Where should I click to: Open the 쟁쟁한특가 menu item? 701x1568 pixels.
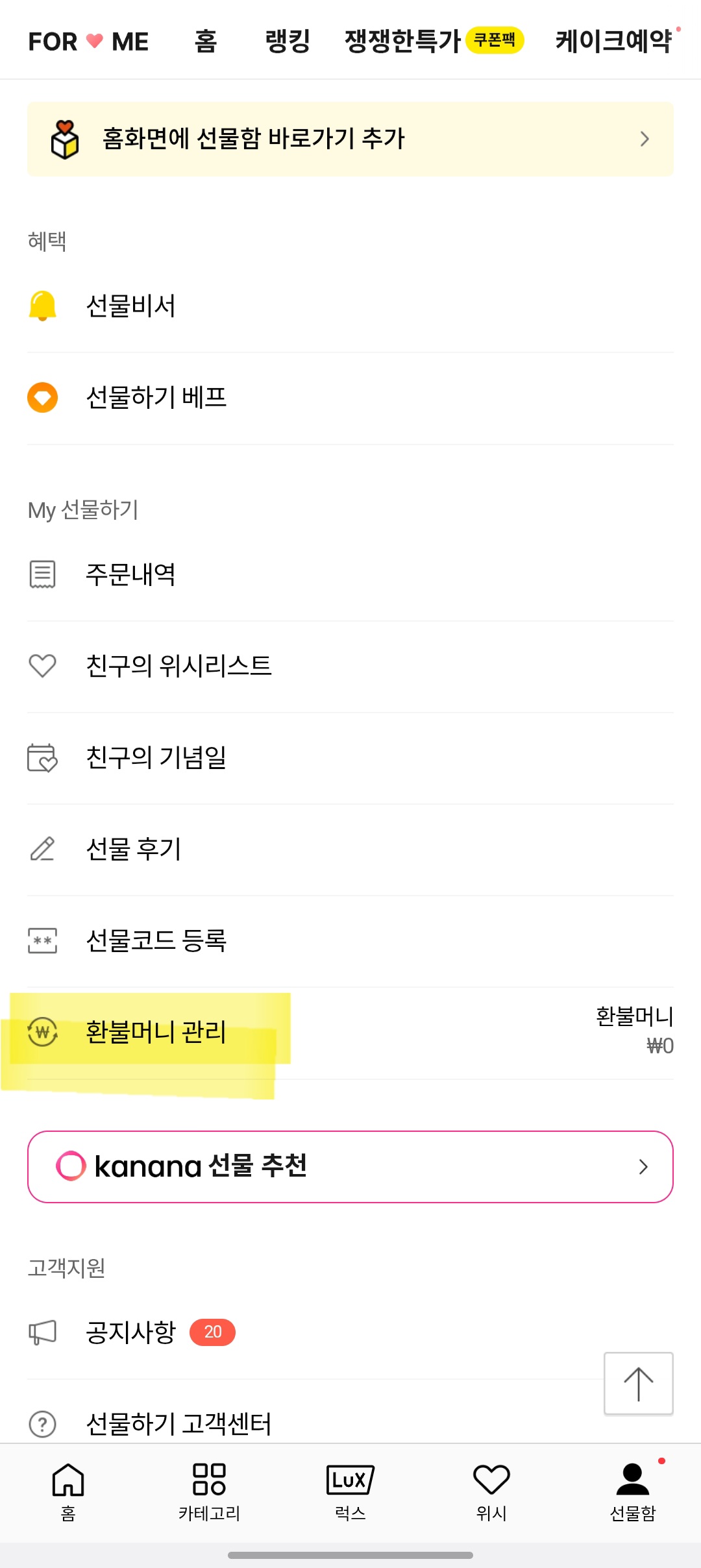(x=399, y=41)
